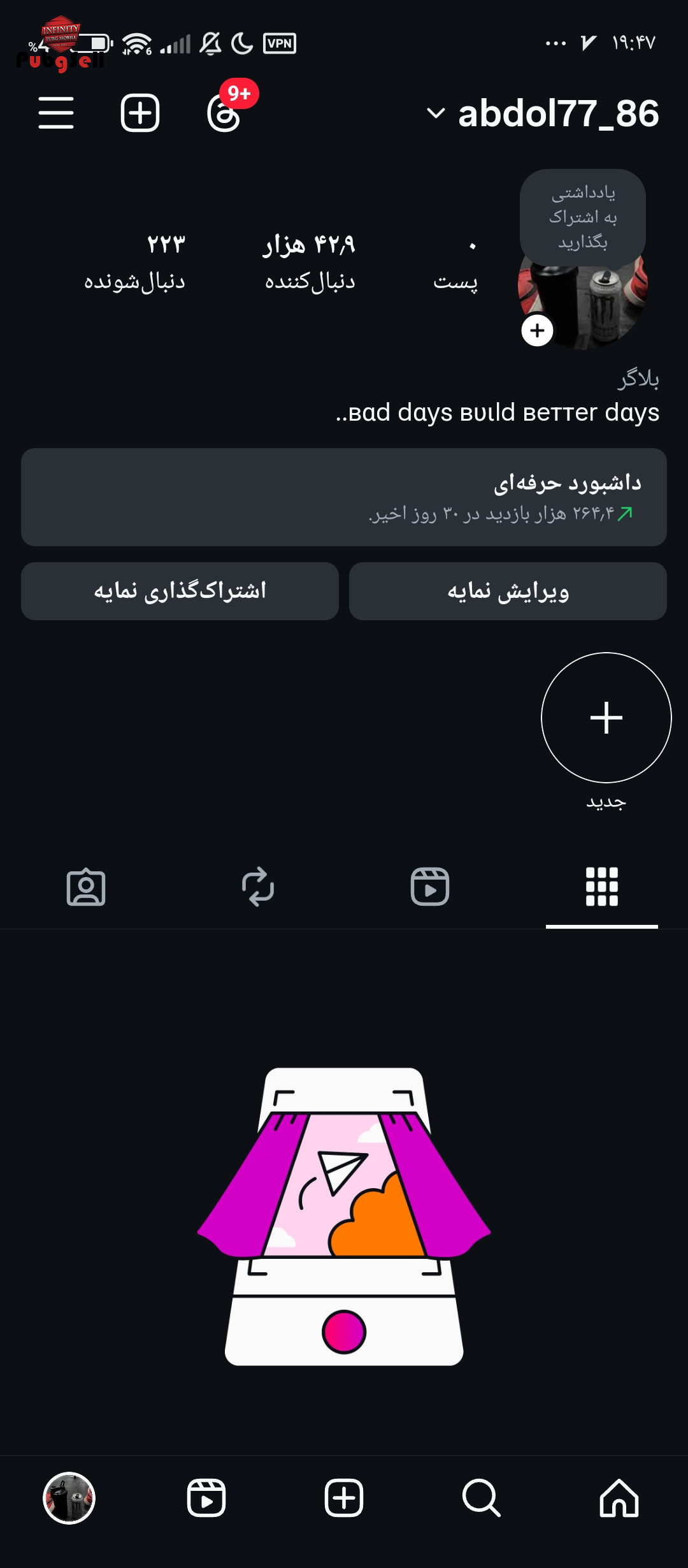Open search in the bottom navigation
688x1568 pixels.
[x=482, y=1498]
